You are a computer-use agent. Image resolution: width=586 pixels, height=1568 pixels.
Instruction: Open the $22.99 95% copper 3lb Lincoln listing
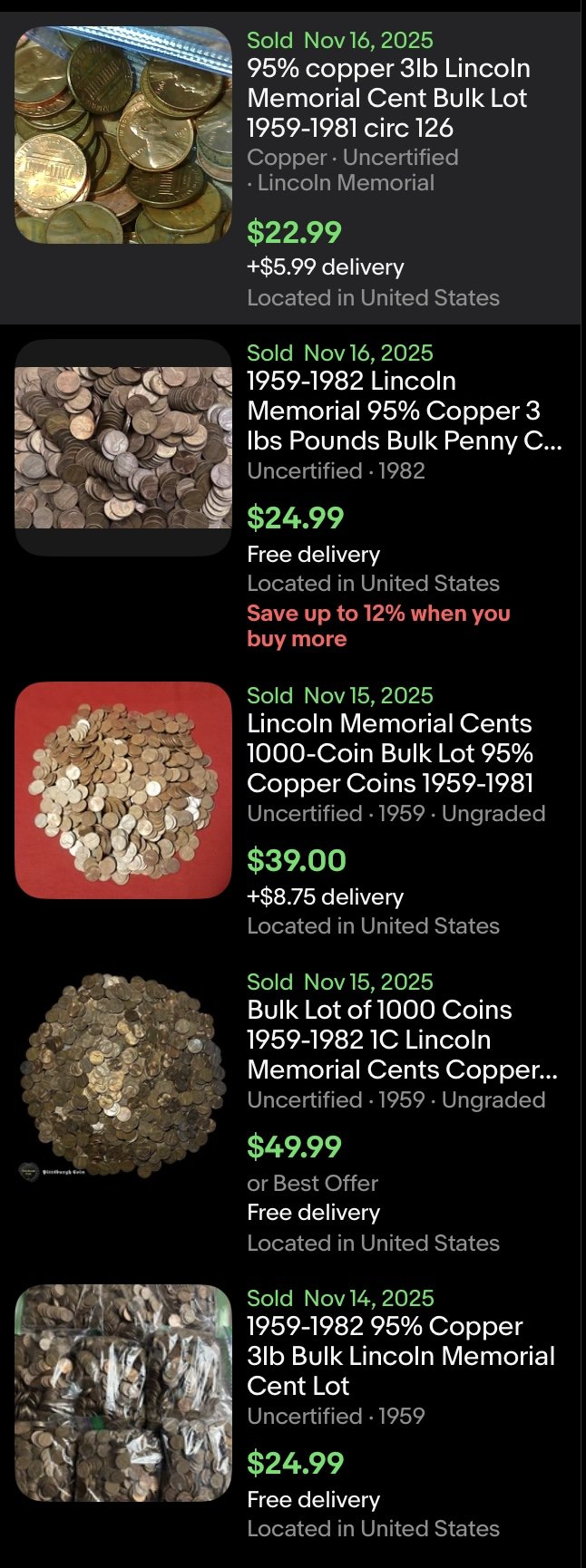tap(388, 98)
